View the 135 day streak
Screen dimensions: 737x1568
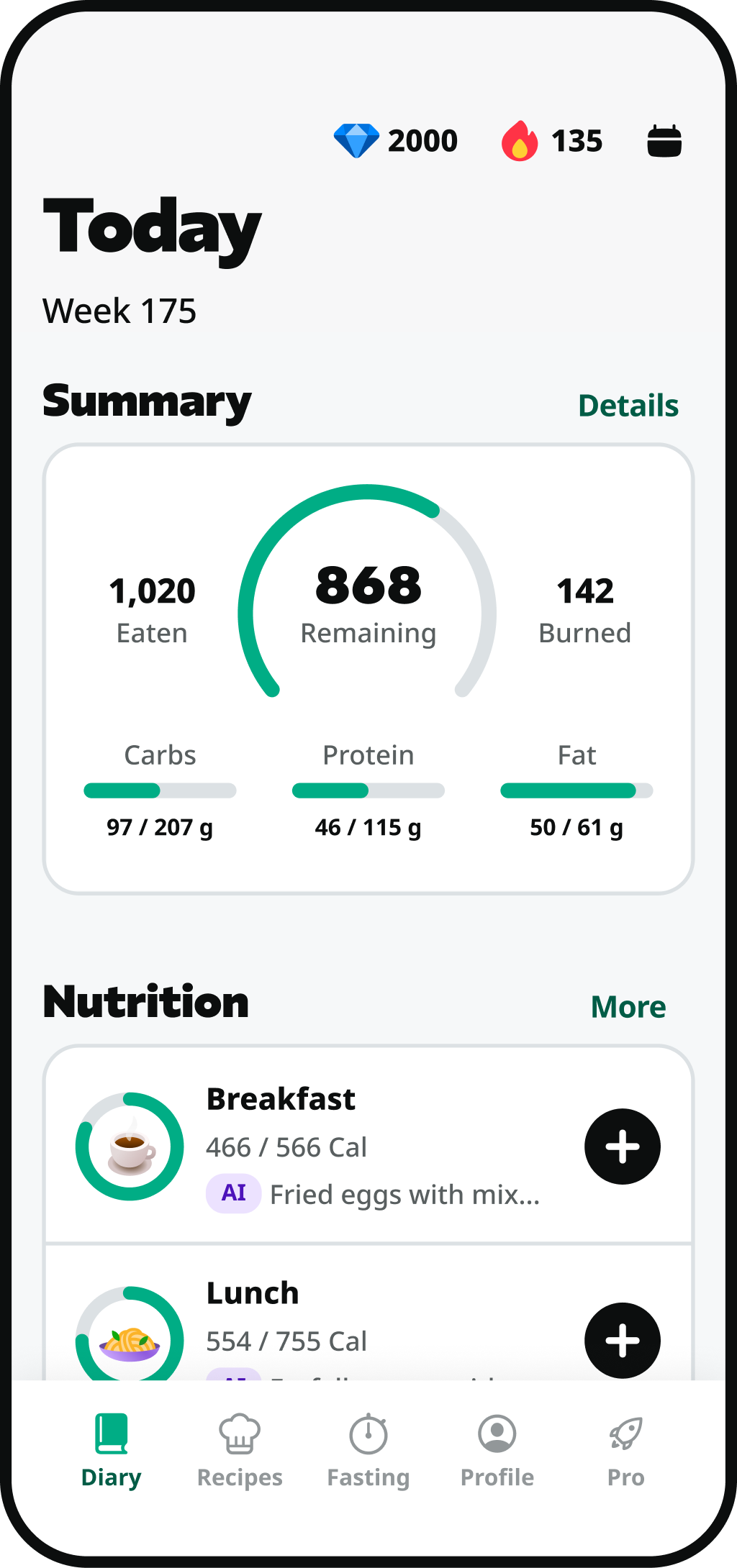[553, 141]
